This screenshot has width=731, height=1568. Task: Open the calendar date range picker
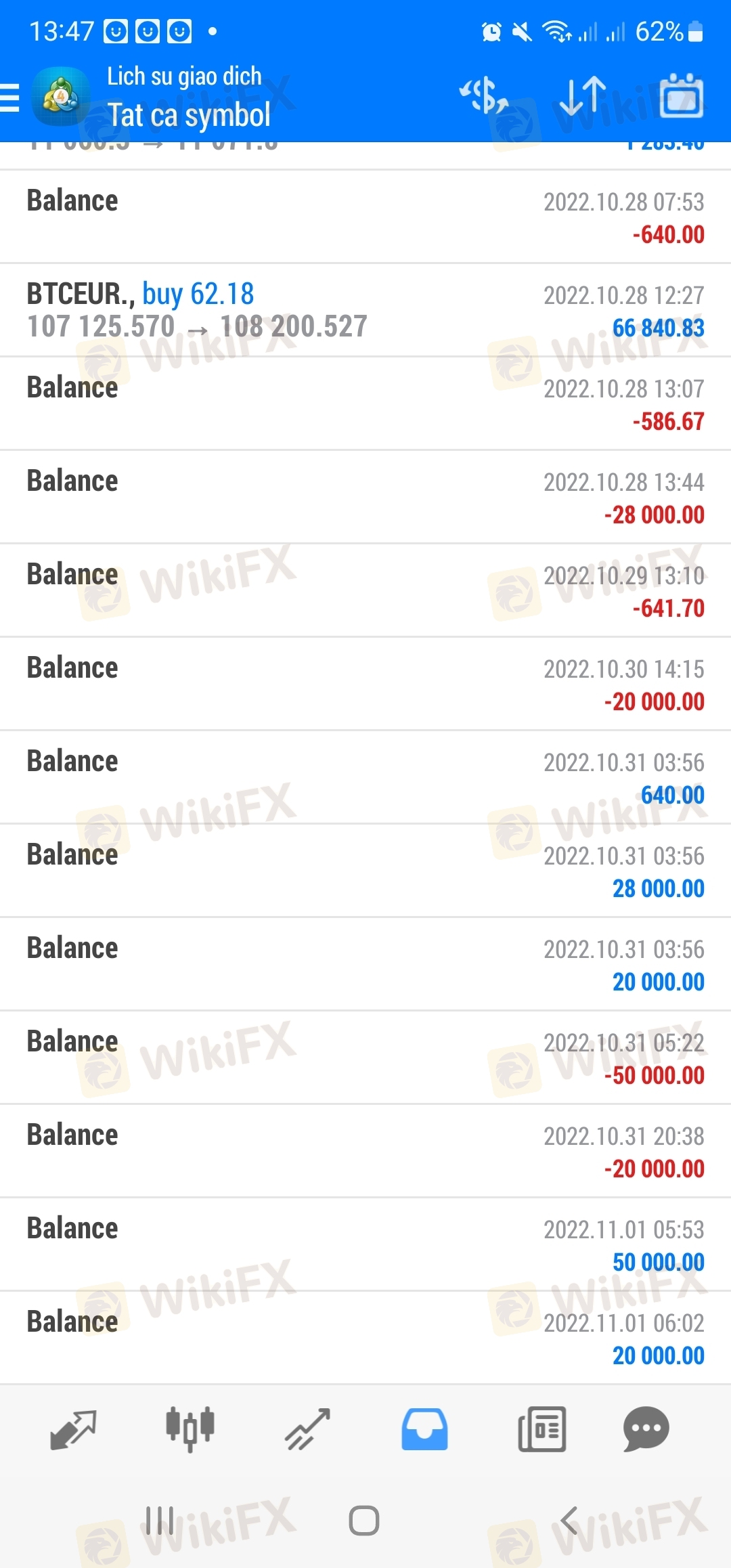tap(682, 95)
